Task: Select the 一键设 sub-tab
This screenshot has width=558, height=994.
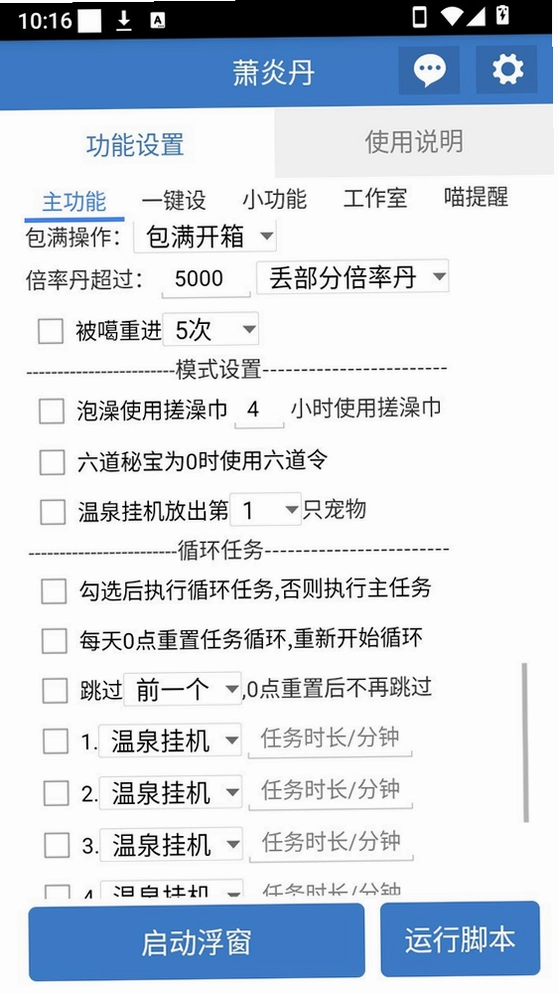Action: coord(174,200)
